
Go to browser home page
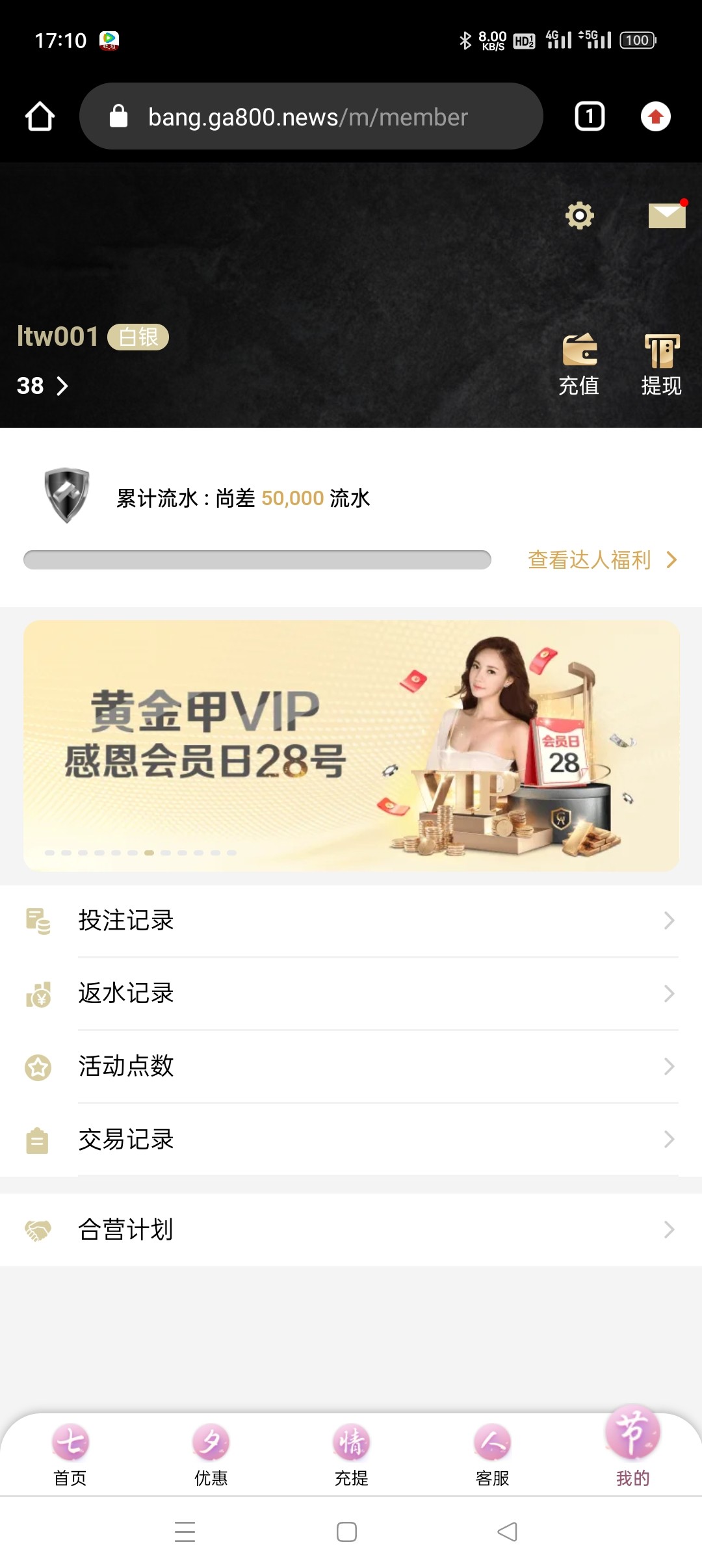pyautogui.click(x=40, y=117)
